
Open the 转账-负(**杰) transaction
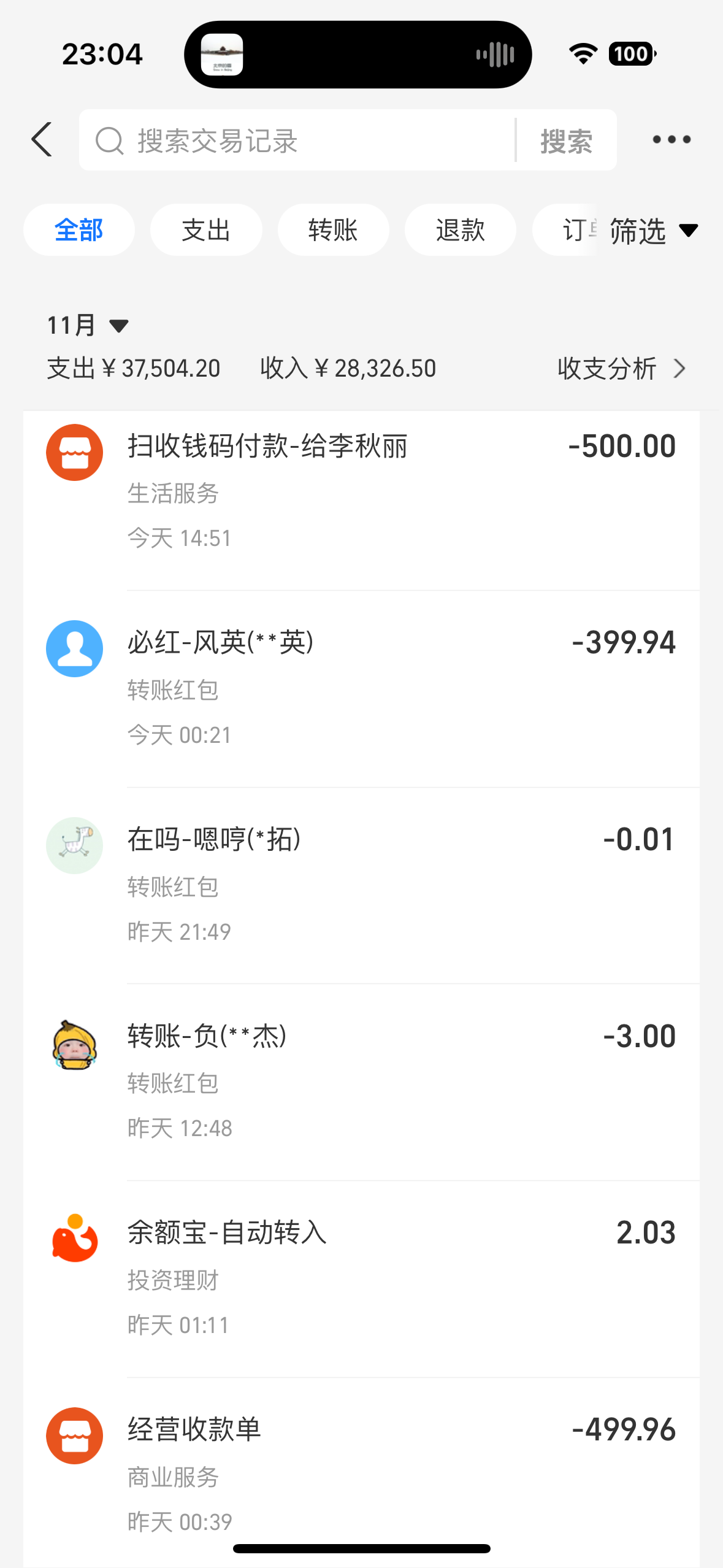tap(362, 1083)
